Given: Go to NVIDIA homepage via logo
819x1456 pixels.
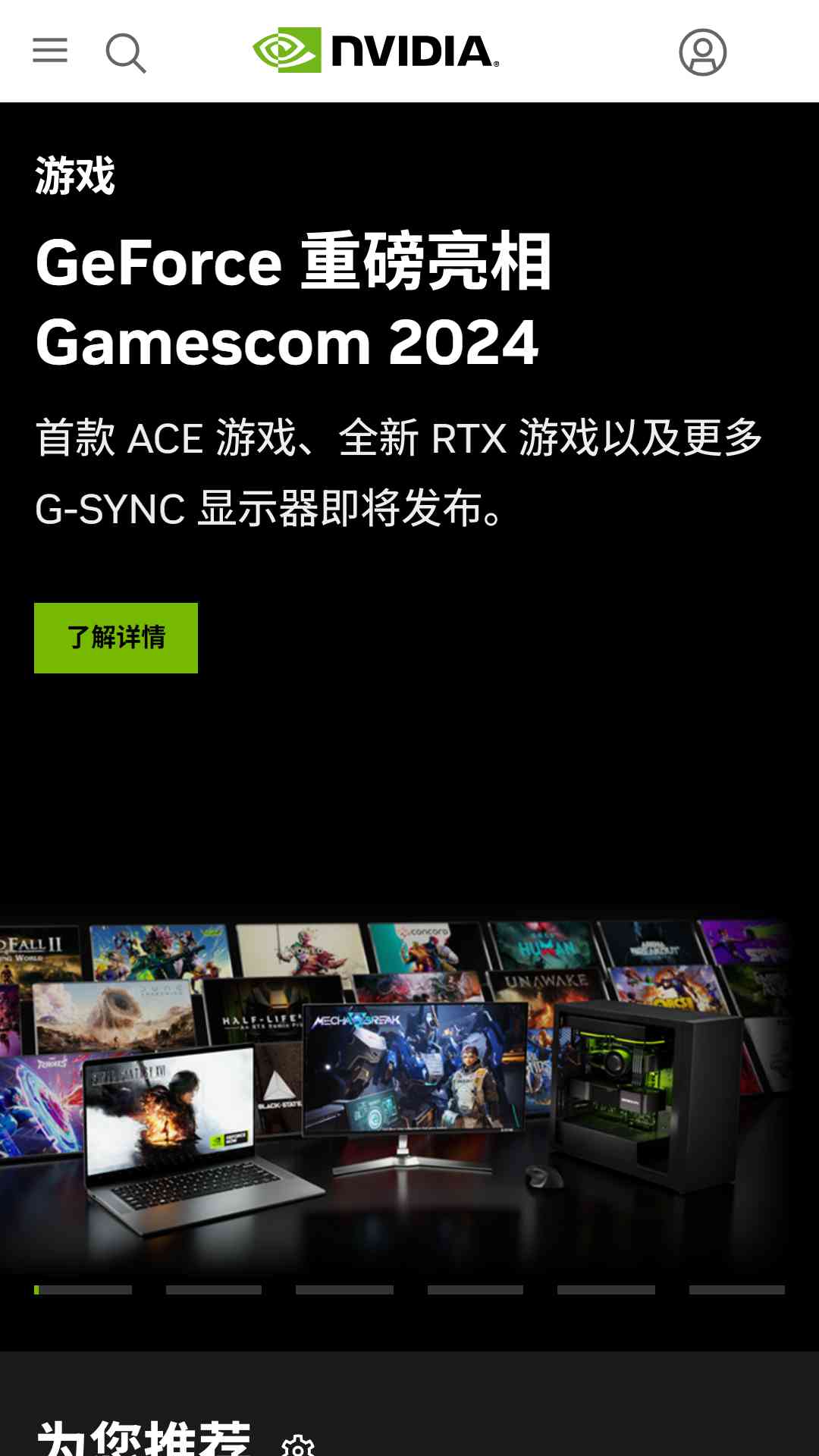Looking at the screenshot, I should [x=376, y=51].
